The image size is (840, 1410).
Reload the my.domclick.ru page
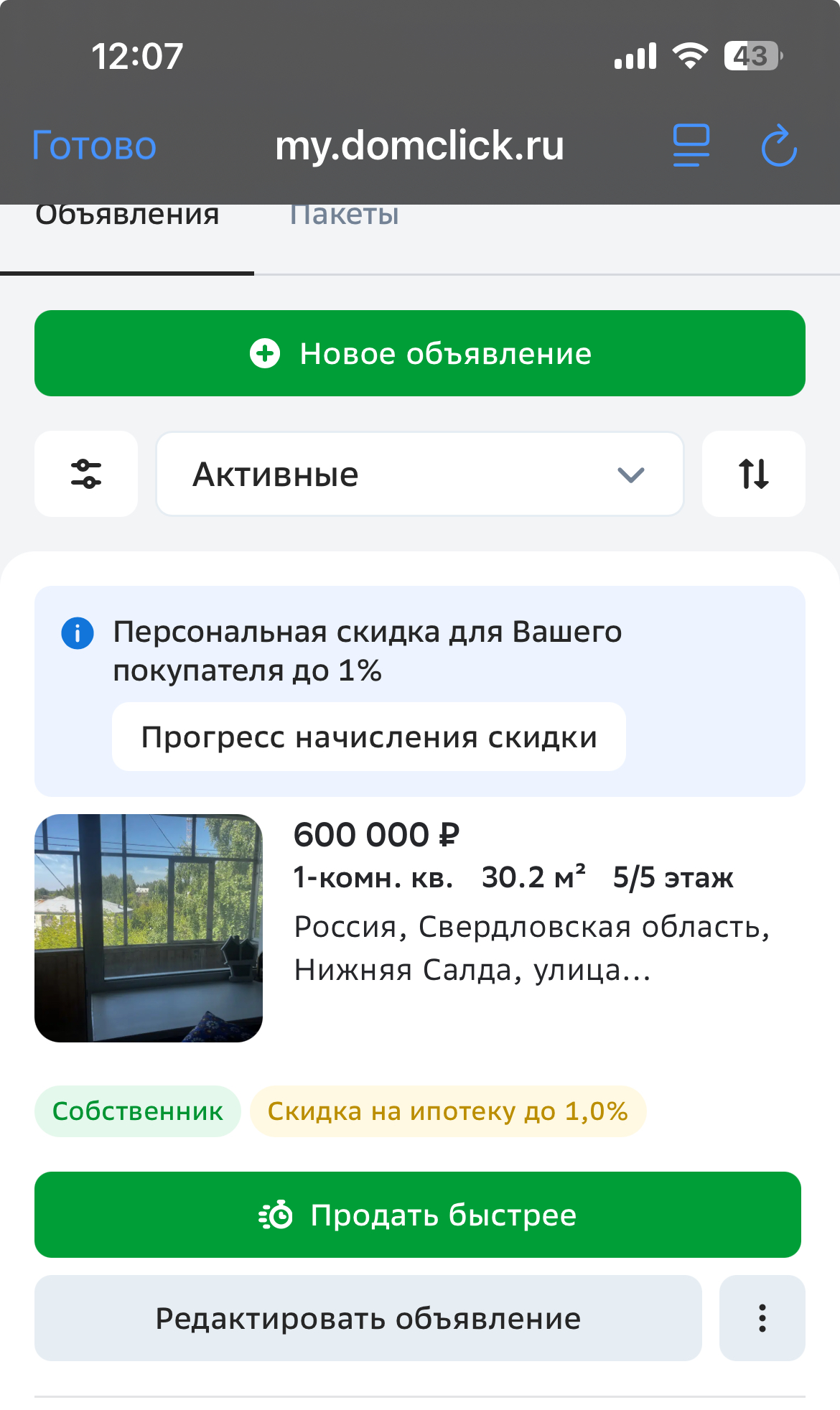point(779,146)
